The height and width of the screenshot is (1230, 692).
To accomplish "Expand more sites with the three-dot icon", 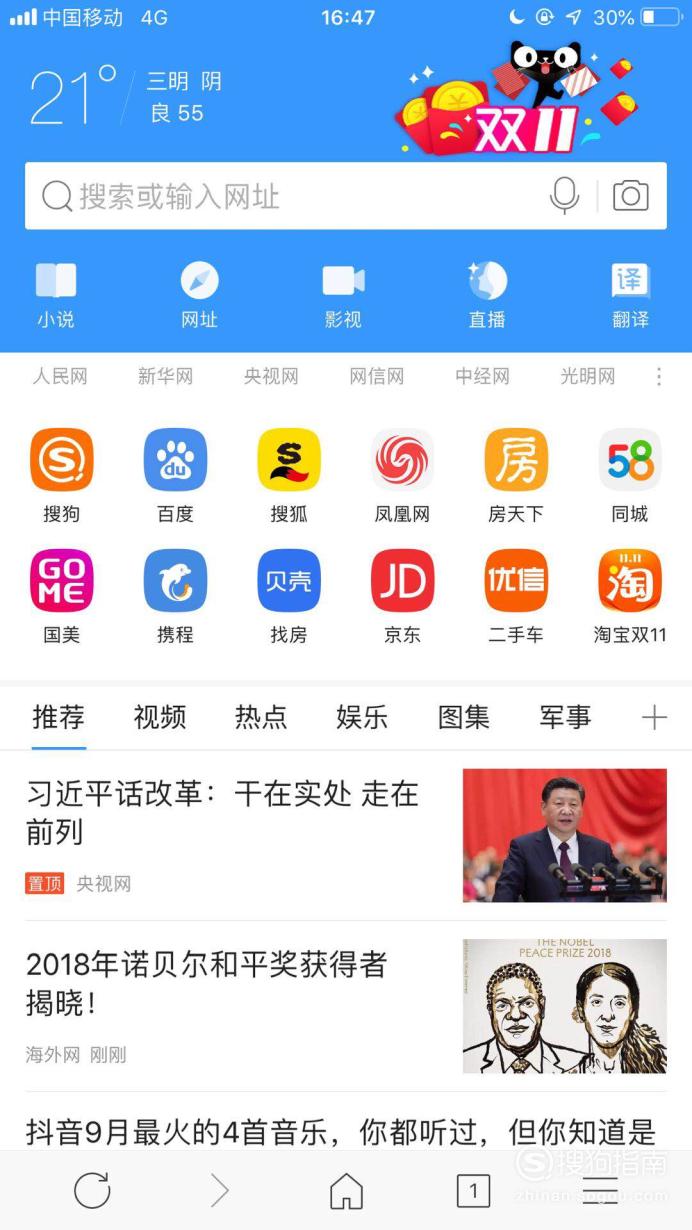I will click(x=658, y=377).
